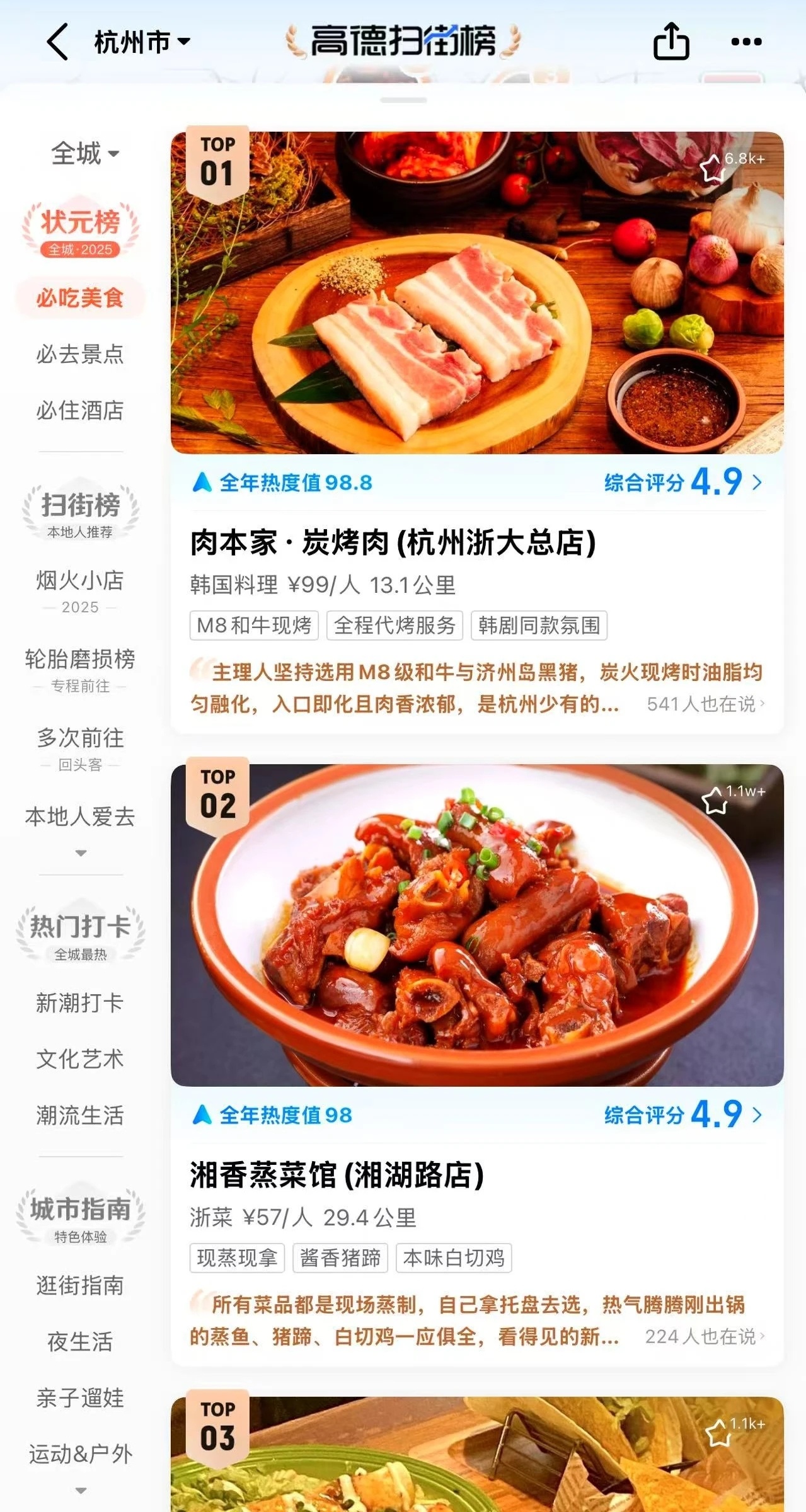This screenshot has height=1512, width=806.
Task: Expand the 全城 area filter
Action: click(84, 153)
